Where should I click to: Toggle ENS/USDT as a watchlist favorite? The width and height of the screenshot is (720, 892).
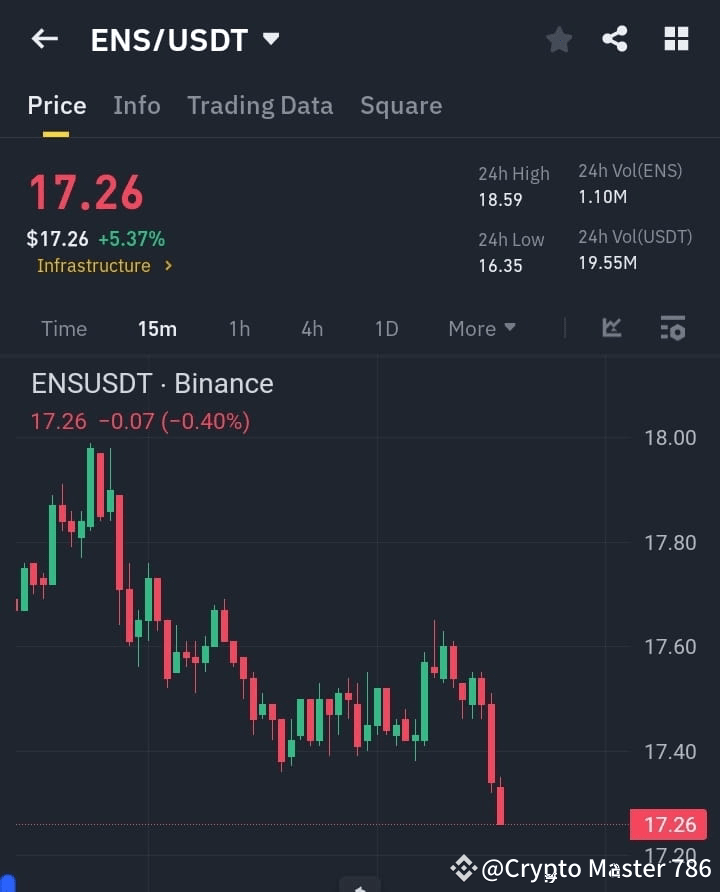pos(558,39)
